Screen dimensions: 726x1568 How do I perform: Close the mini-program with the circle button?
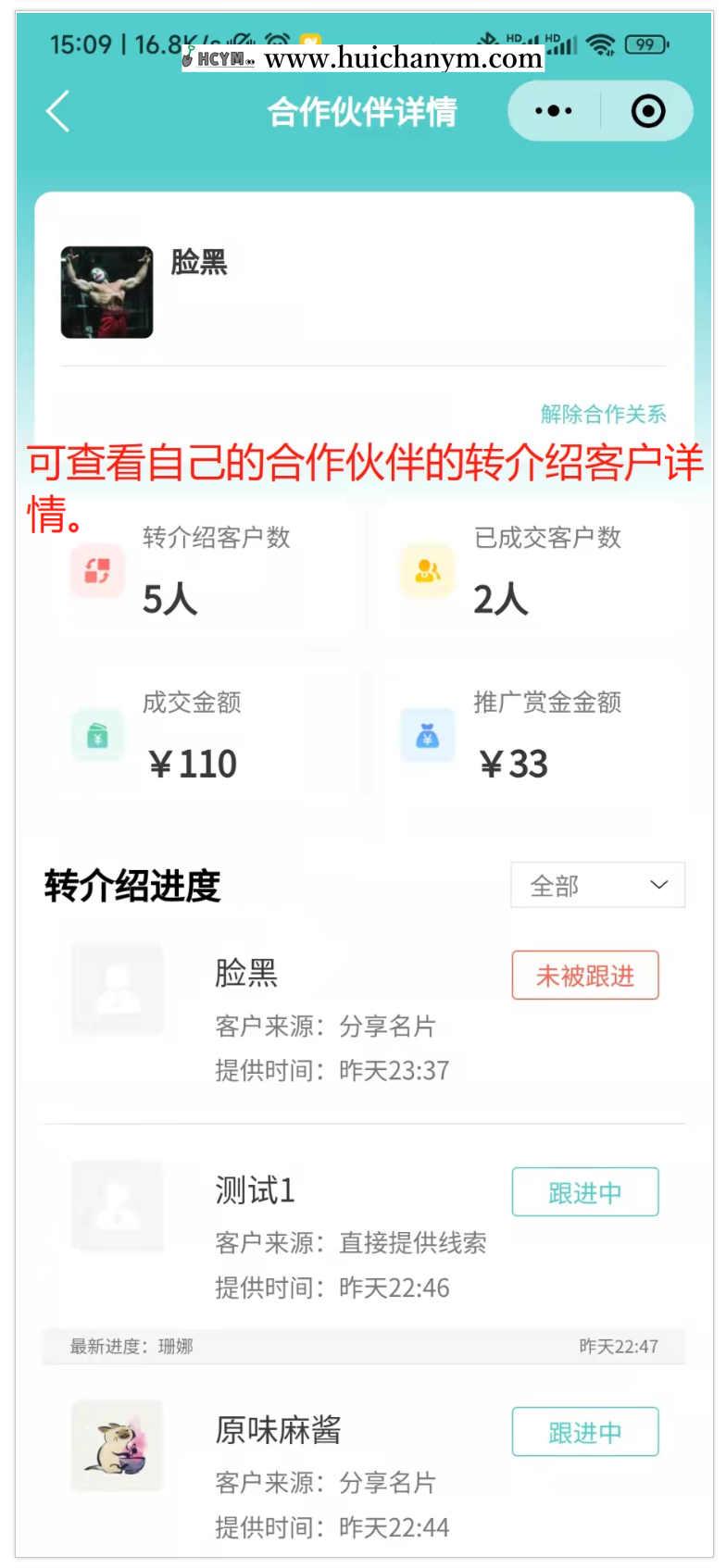(x=648, y=111)
